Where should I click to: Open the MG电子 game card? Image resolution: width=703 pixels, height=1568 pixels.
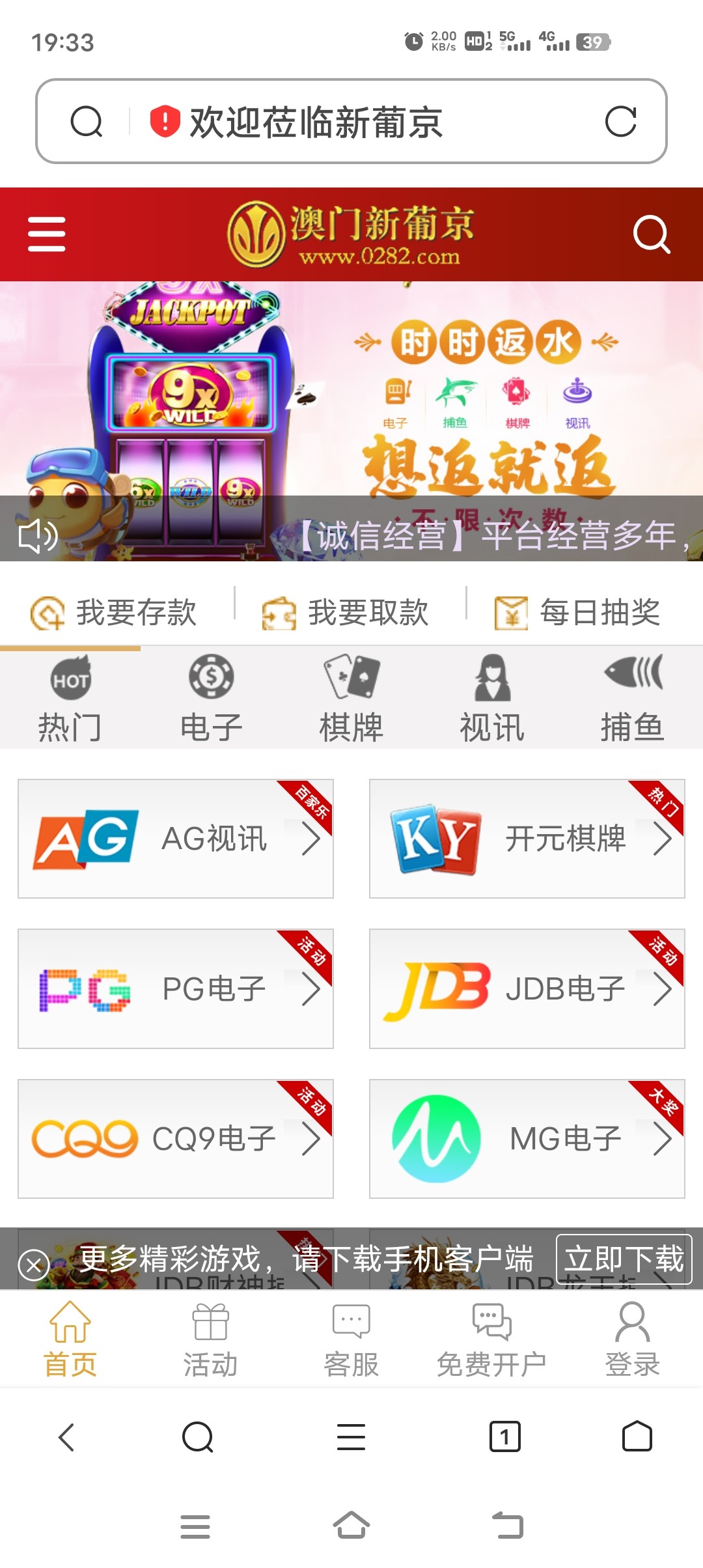tap(527, 1139)
